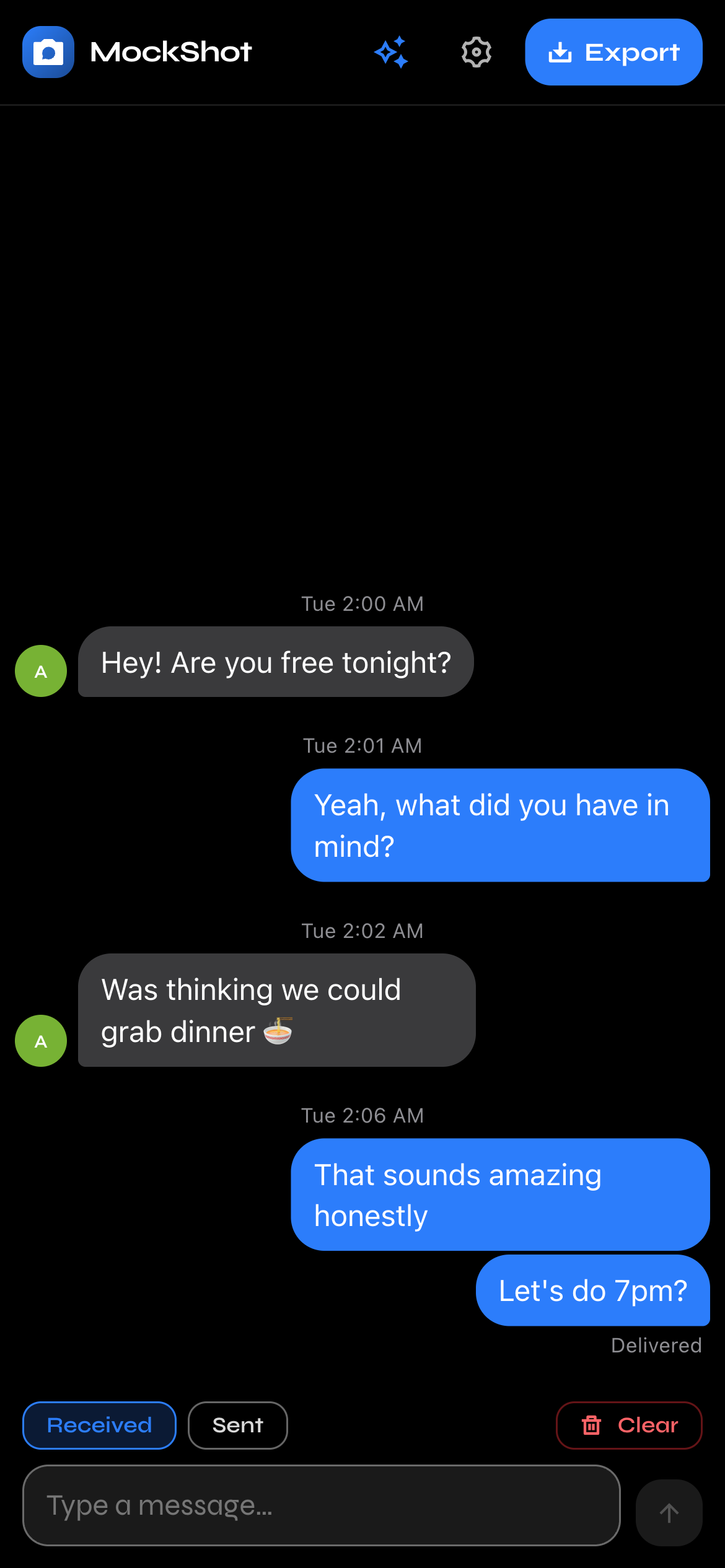Clear all messages

[629, 1425]
